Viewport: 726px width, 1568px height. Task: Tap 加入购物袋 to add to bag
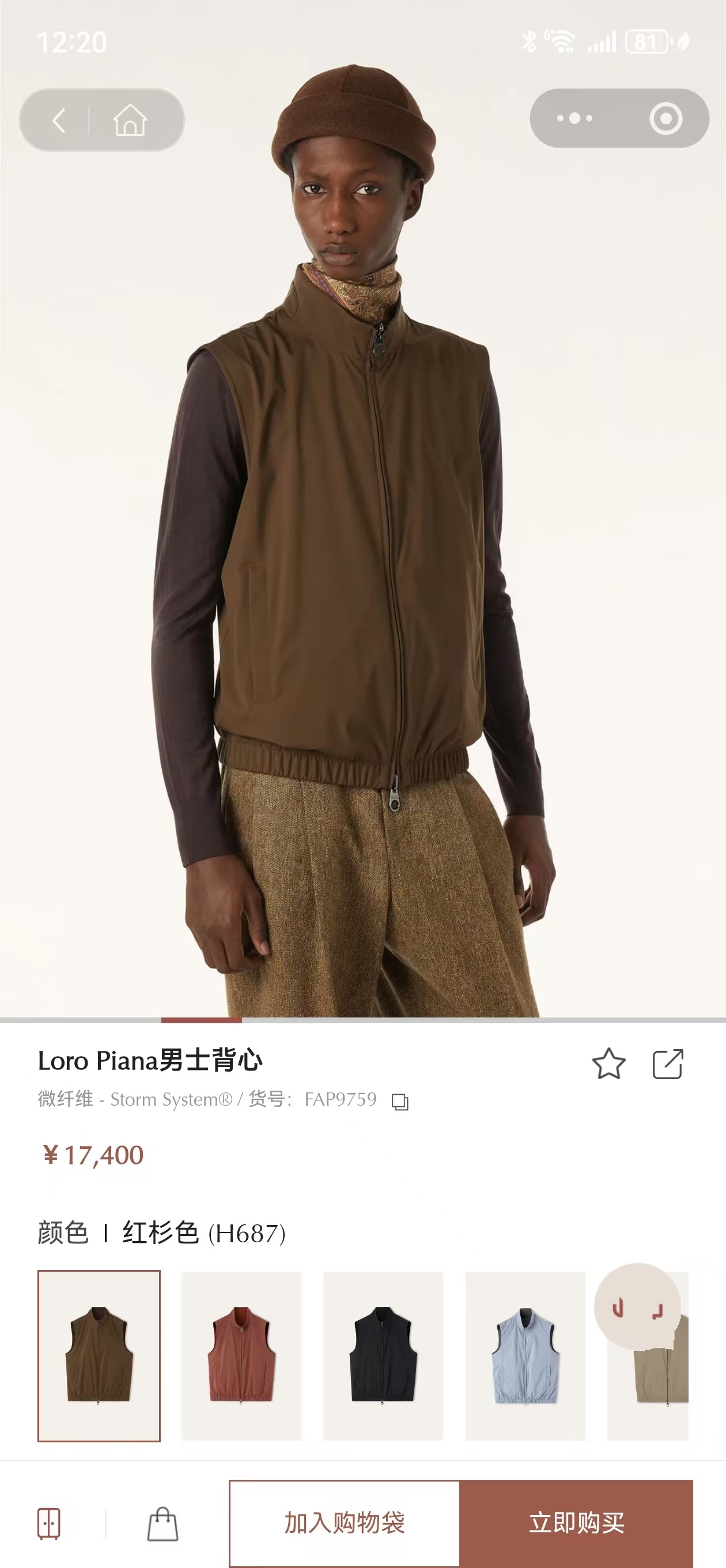point(345,1523)
